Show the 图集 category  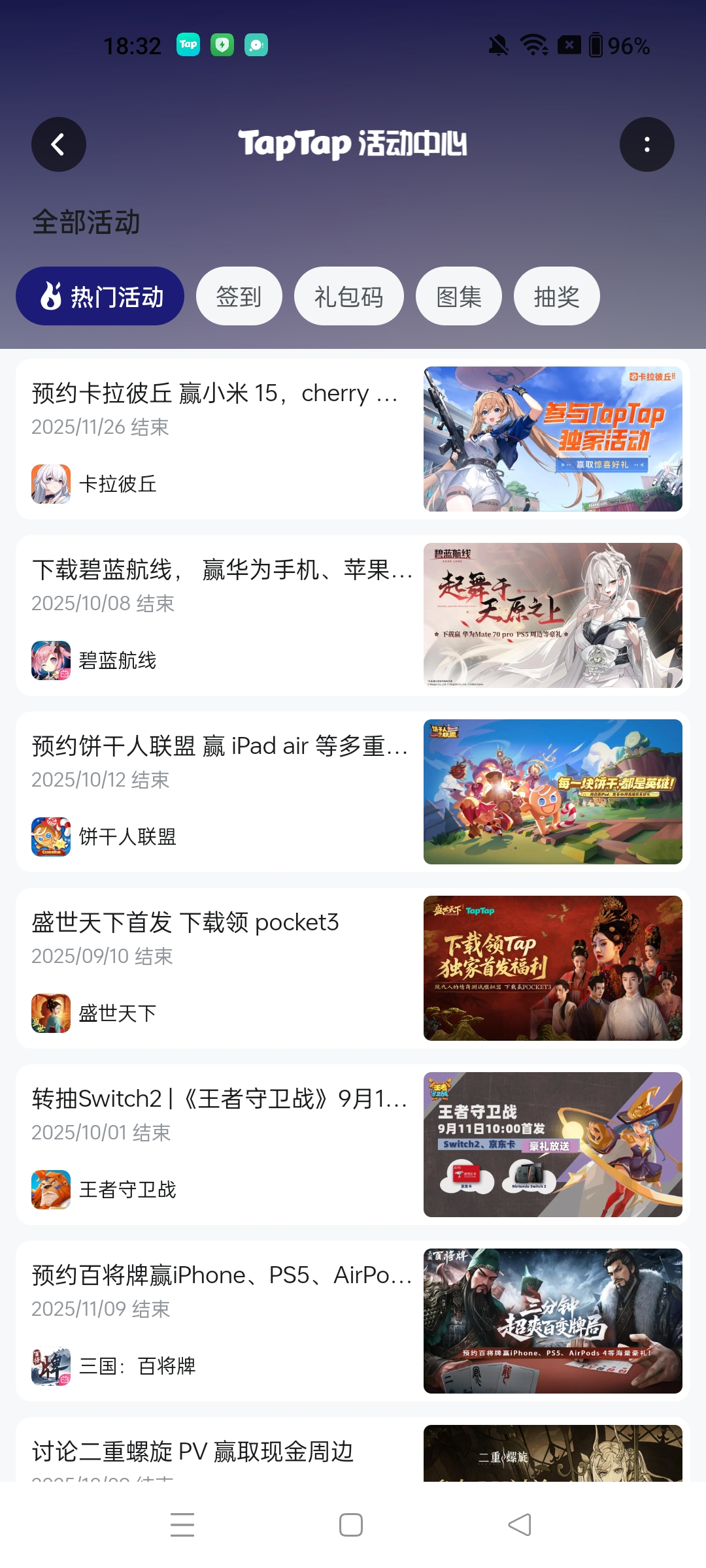(459, 297)
